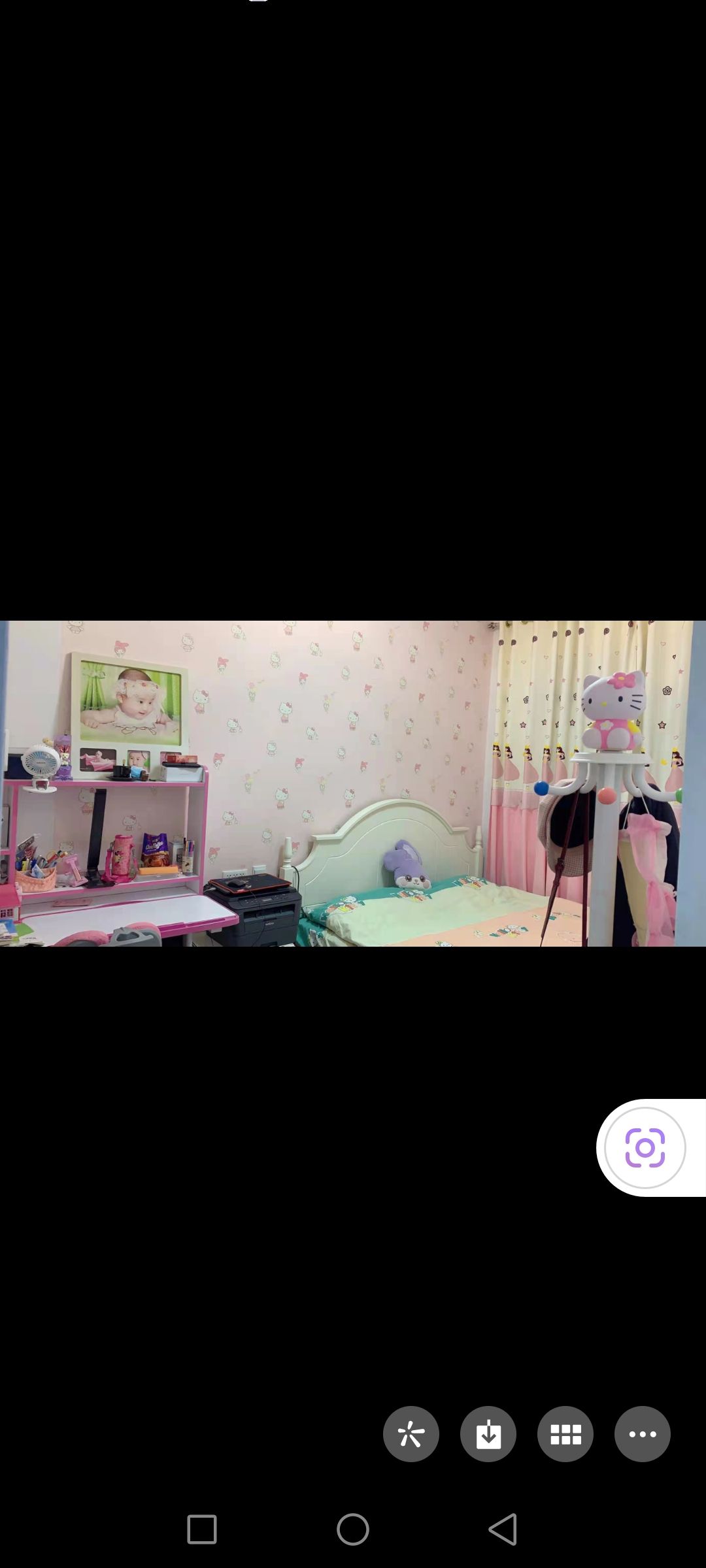Return to the home screen
Image resolution: width=706 pixels, height=1568 pixels.
pyautogui.click(x=353, y=1529)
